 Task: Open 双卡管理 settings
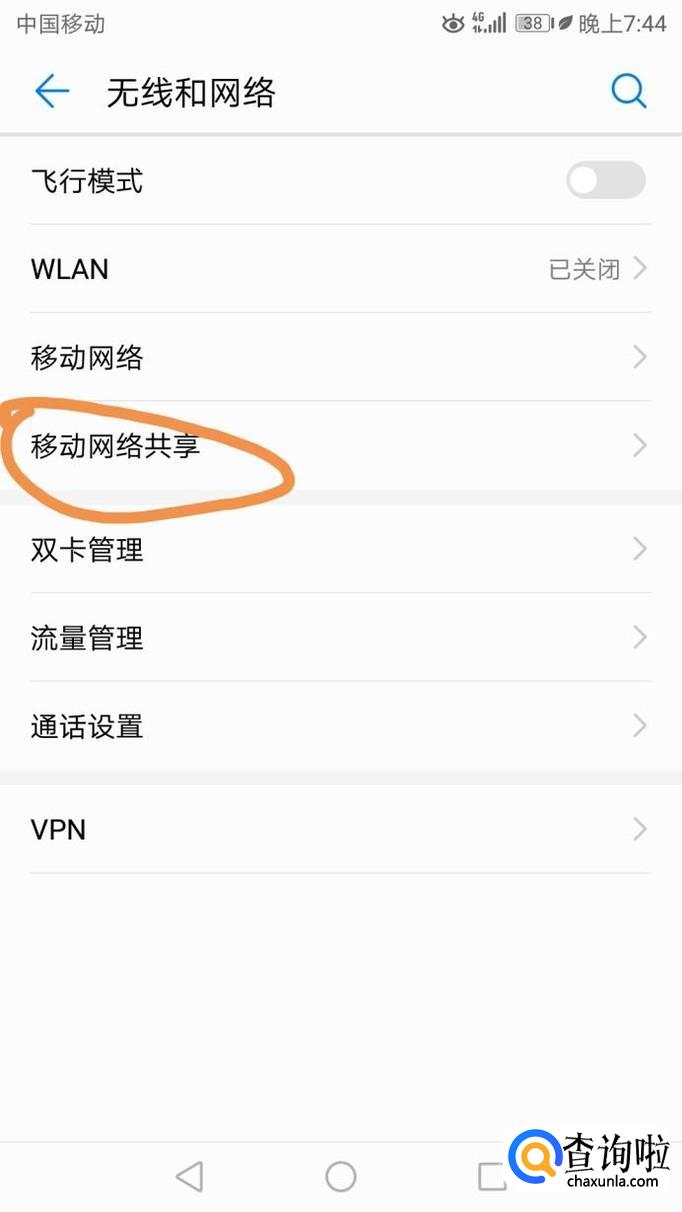(341, 549)
